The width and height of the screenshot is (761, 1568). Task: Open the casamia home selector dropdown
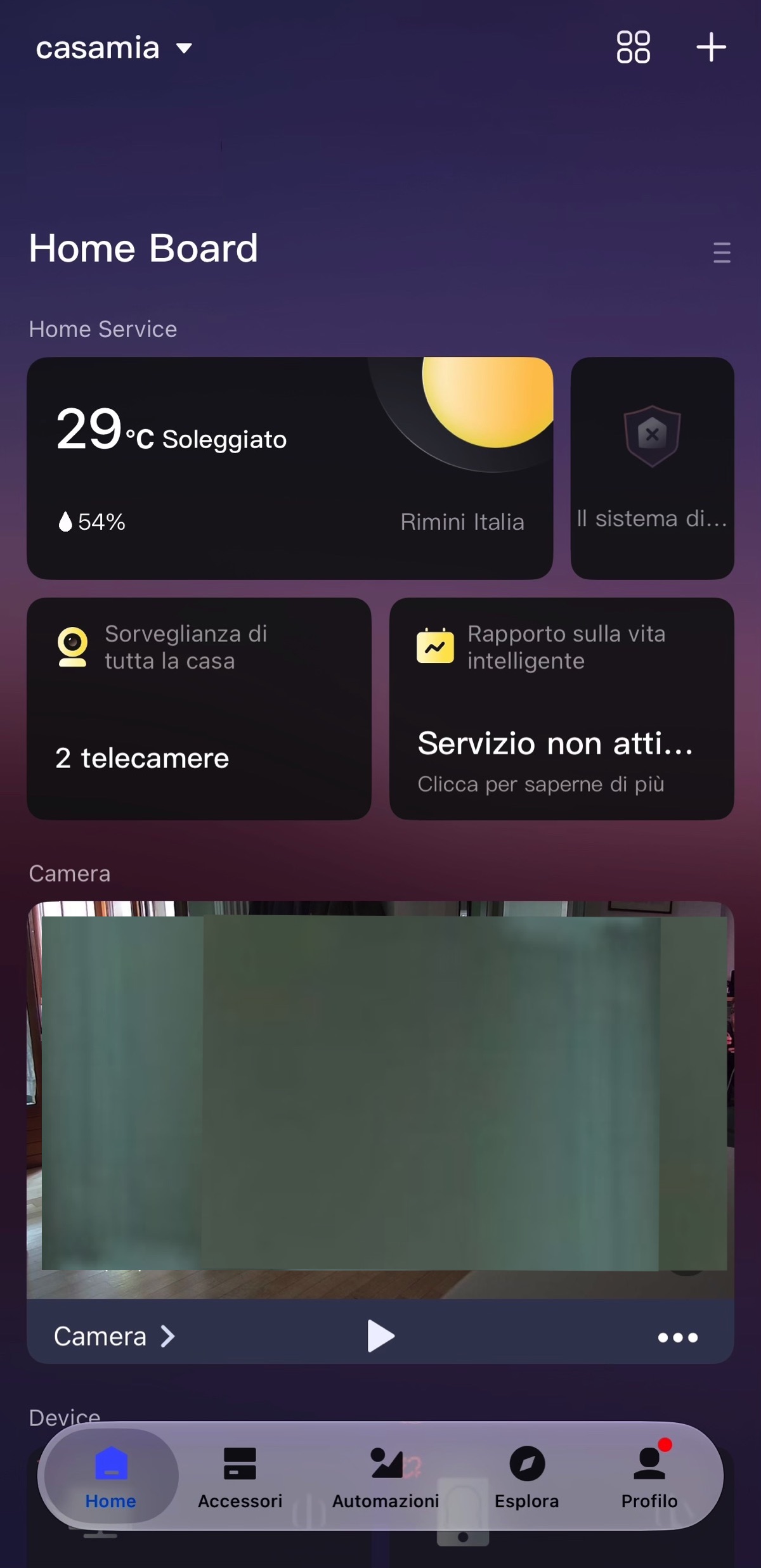click(114, 48)
